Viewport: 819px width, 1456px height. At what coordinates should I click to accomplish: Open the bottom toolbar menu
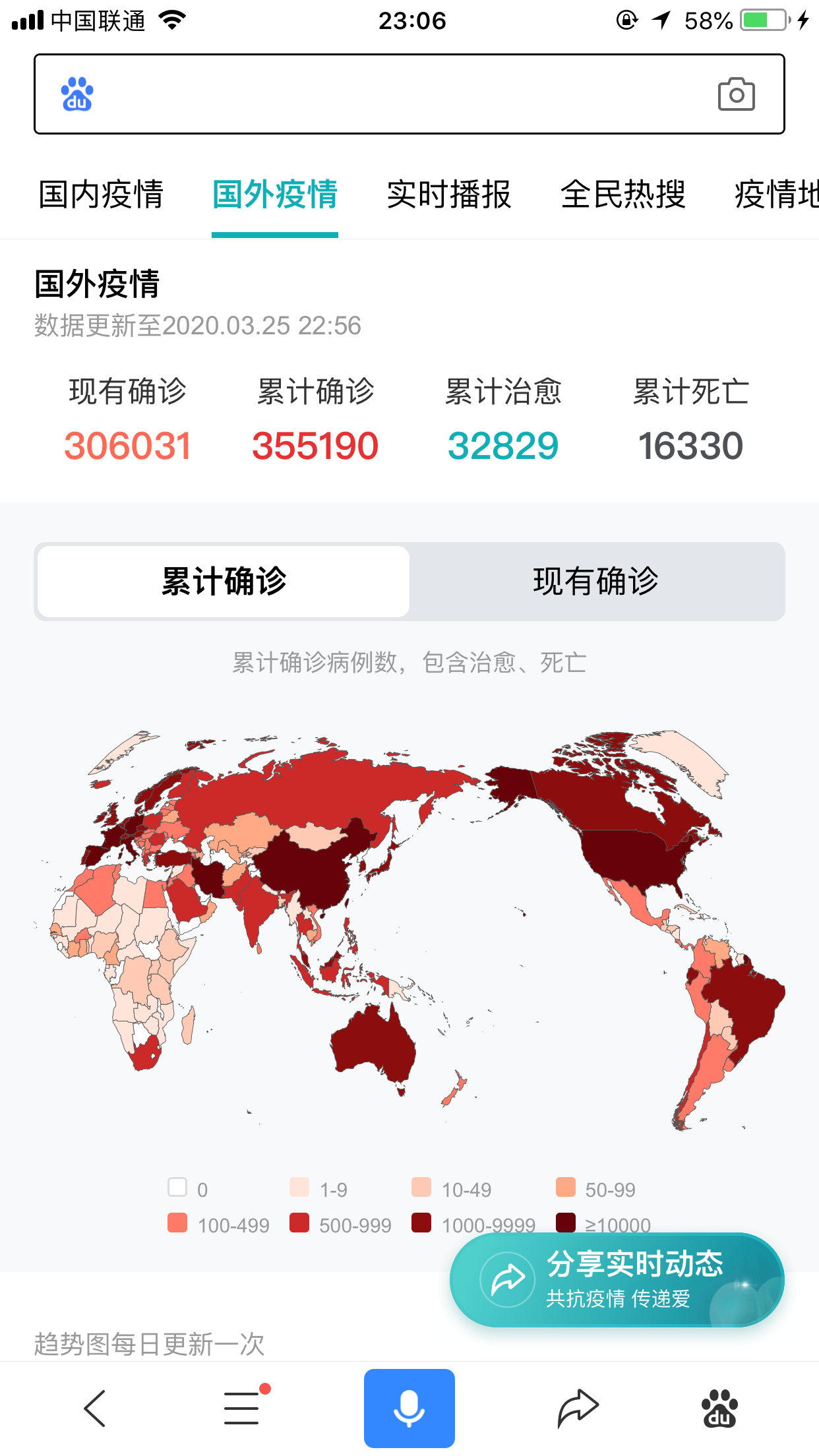coord(242,1408)
